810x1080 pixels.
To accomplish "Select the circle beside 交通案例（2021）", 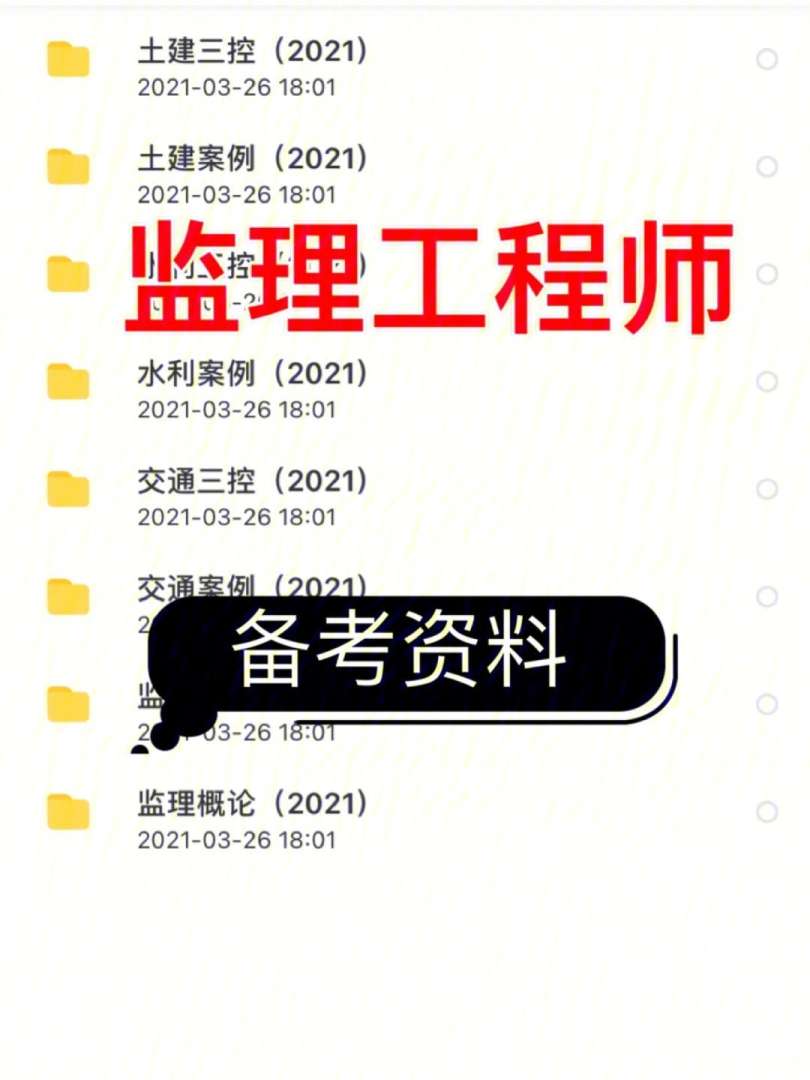I will coord(766,595).
